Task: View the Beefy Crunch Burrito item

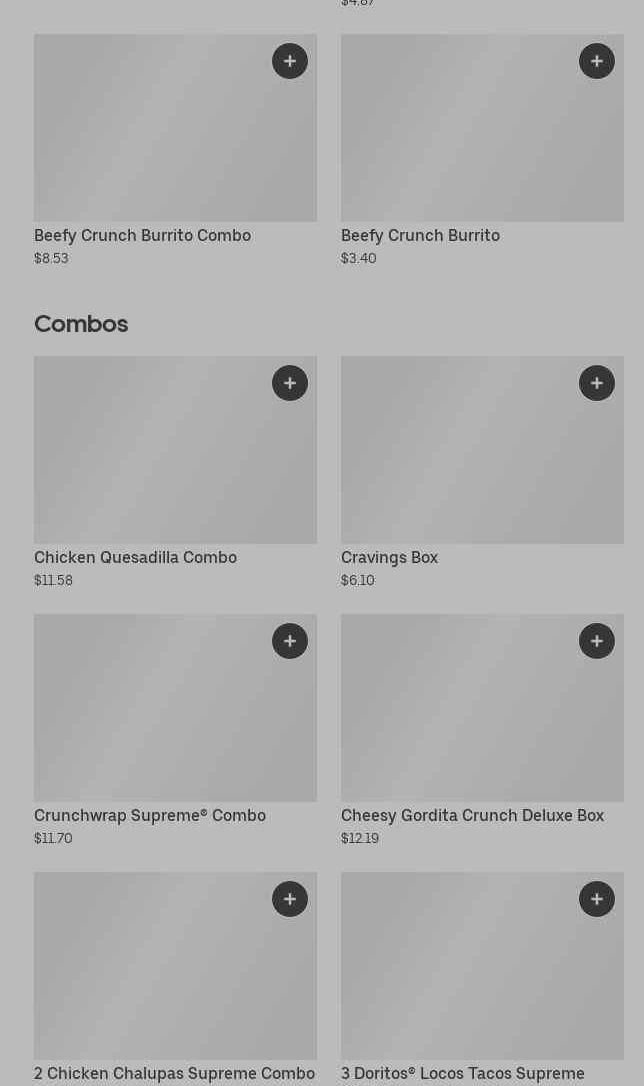Action: [x=420, y=236]
